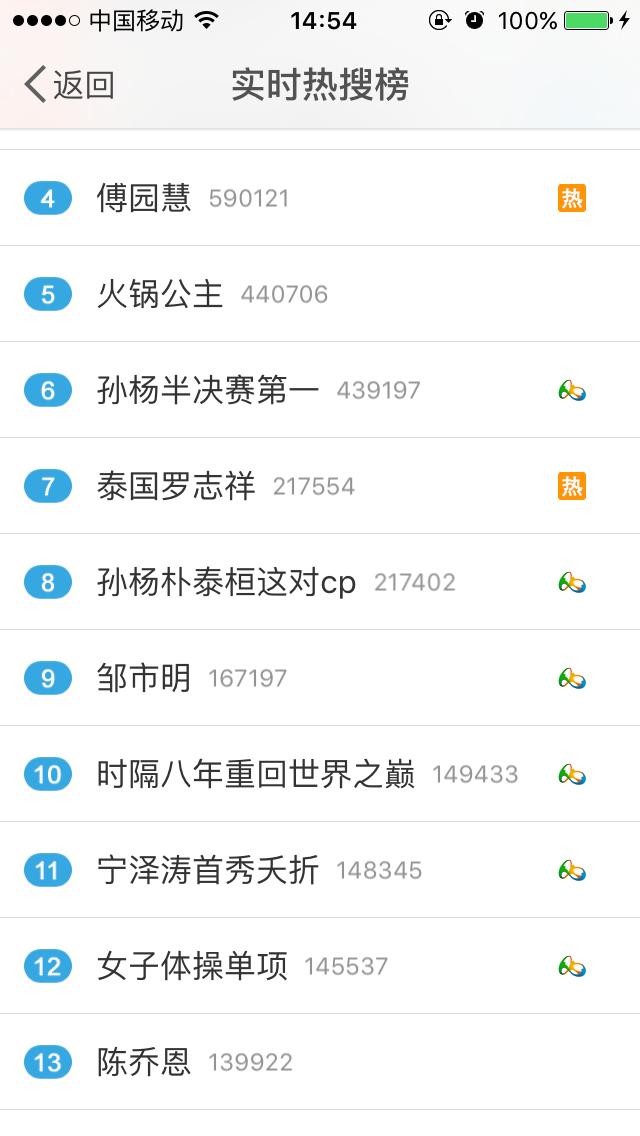Tap the 陈乔恩 hot search row
Viewport: 640px width, 1136px height.
click(x=144, y=1062)
